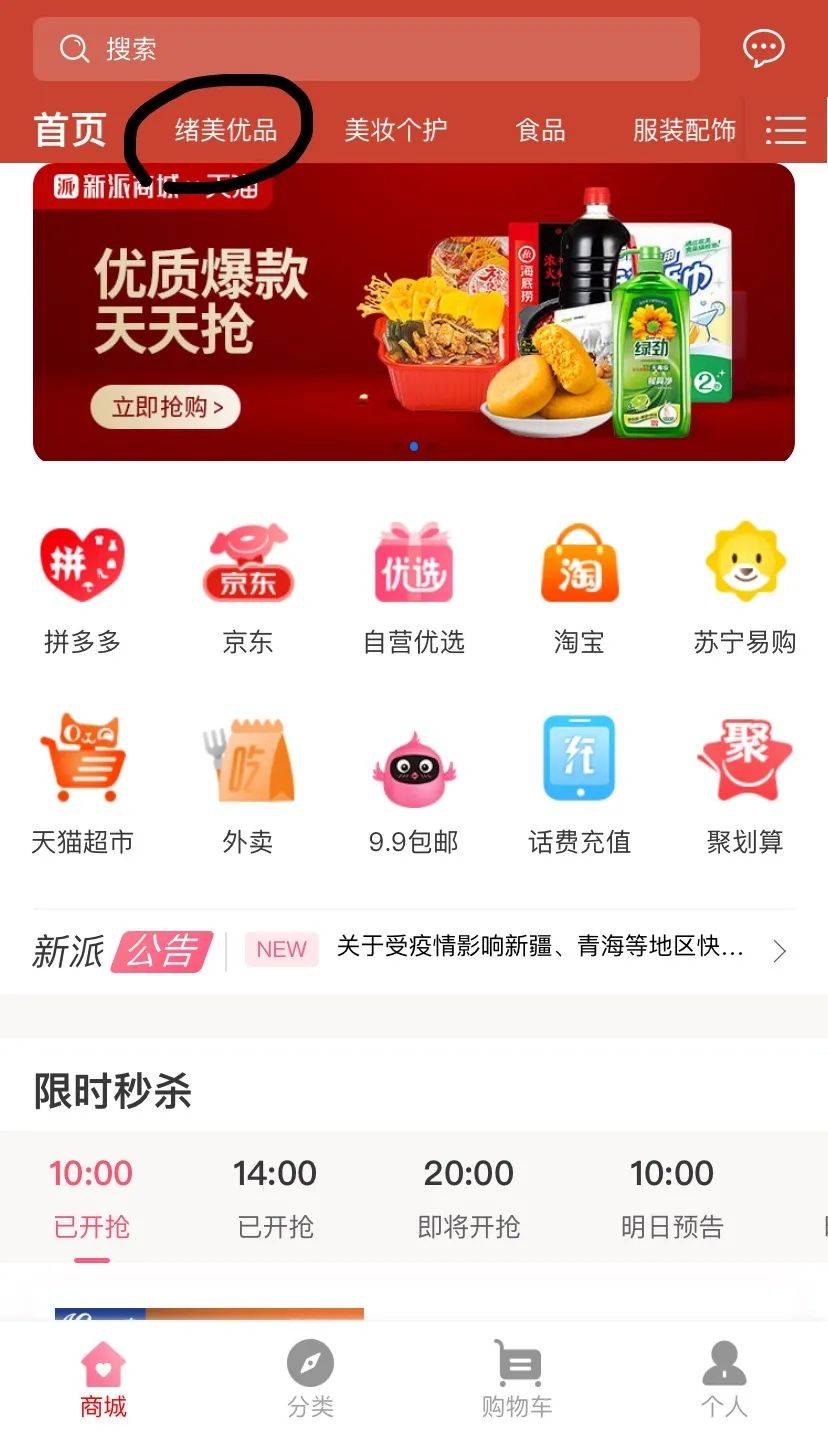Select the 14:00 已开抢 flash sale slot
The width and height of the screenshot is (828, 1433).
click(x=275, y=1197)
